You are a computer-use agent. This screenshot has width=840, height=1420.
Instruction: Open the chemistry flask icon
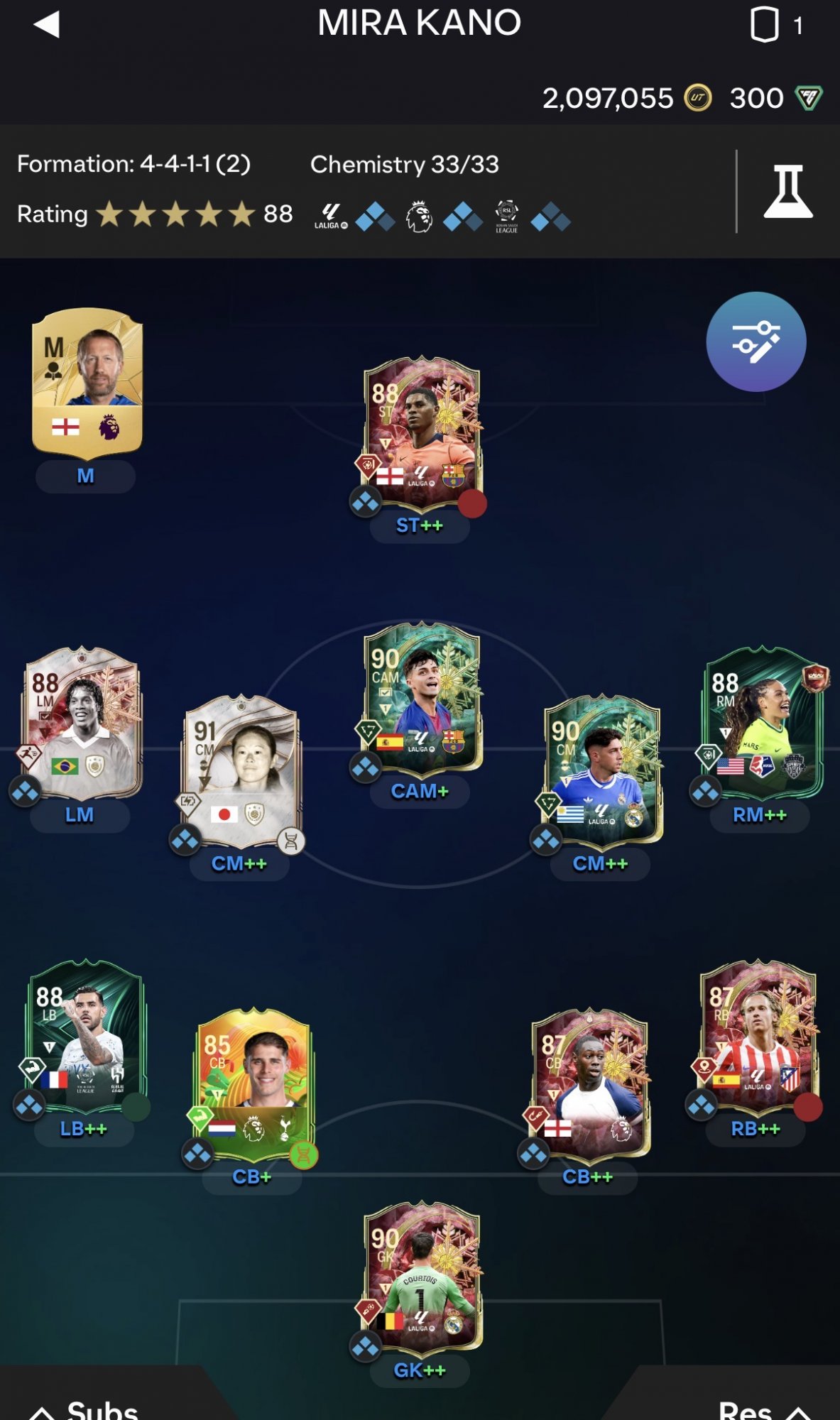coord(787,192)
